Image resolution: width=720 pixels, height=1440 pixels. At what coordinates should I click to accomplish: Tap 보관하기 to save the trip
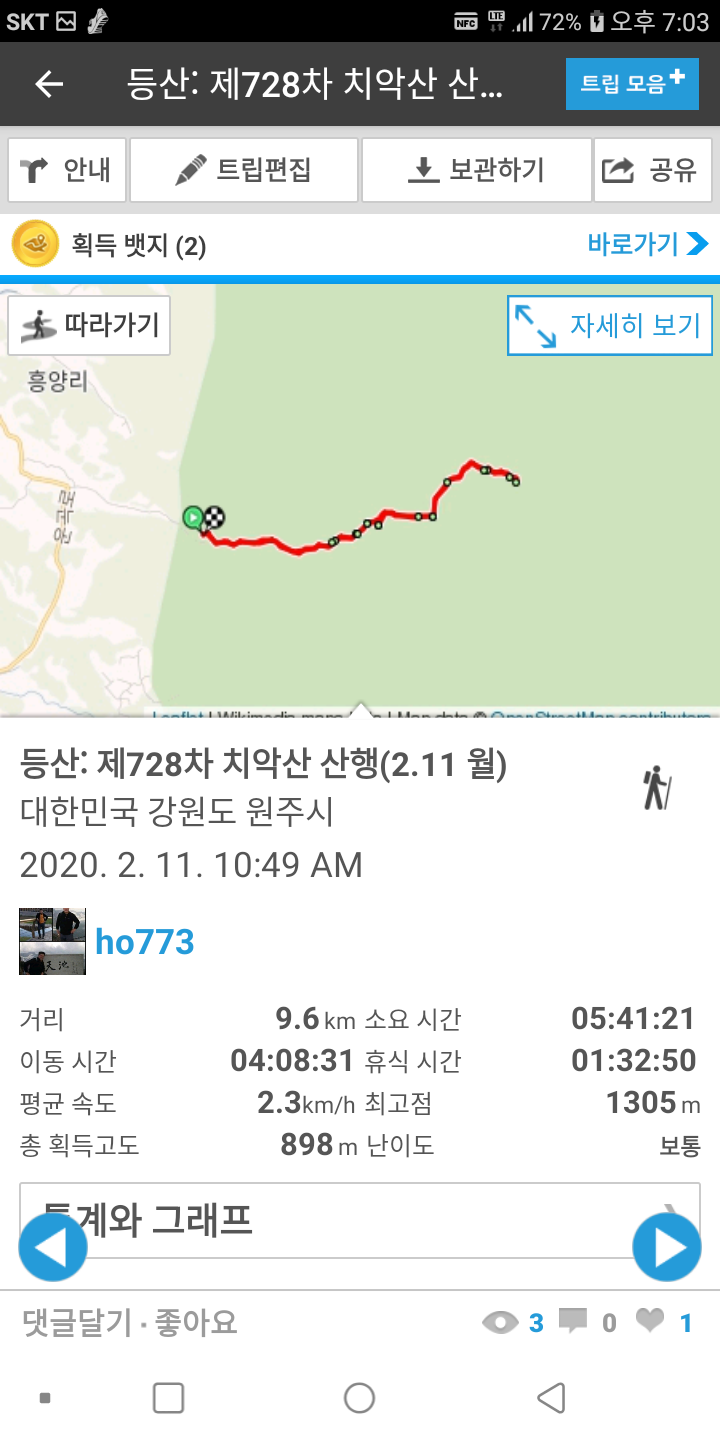[476, 170]
